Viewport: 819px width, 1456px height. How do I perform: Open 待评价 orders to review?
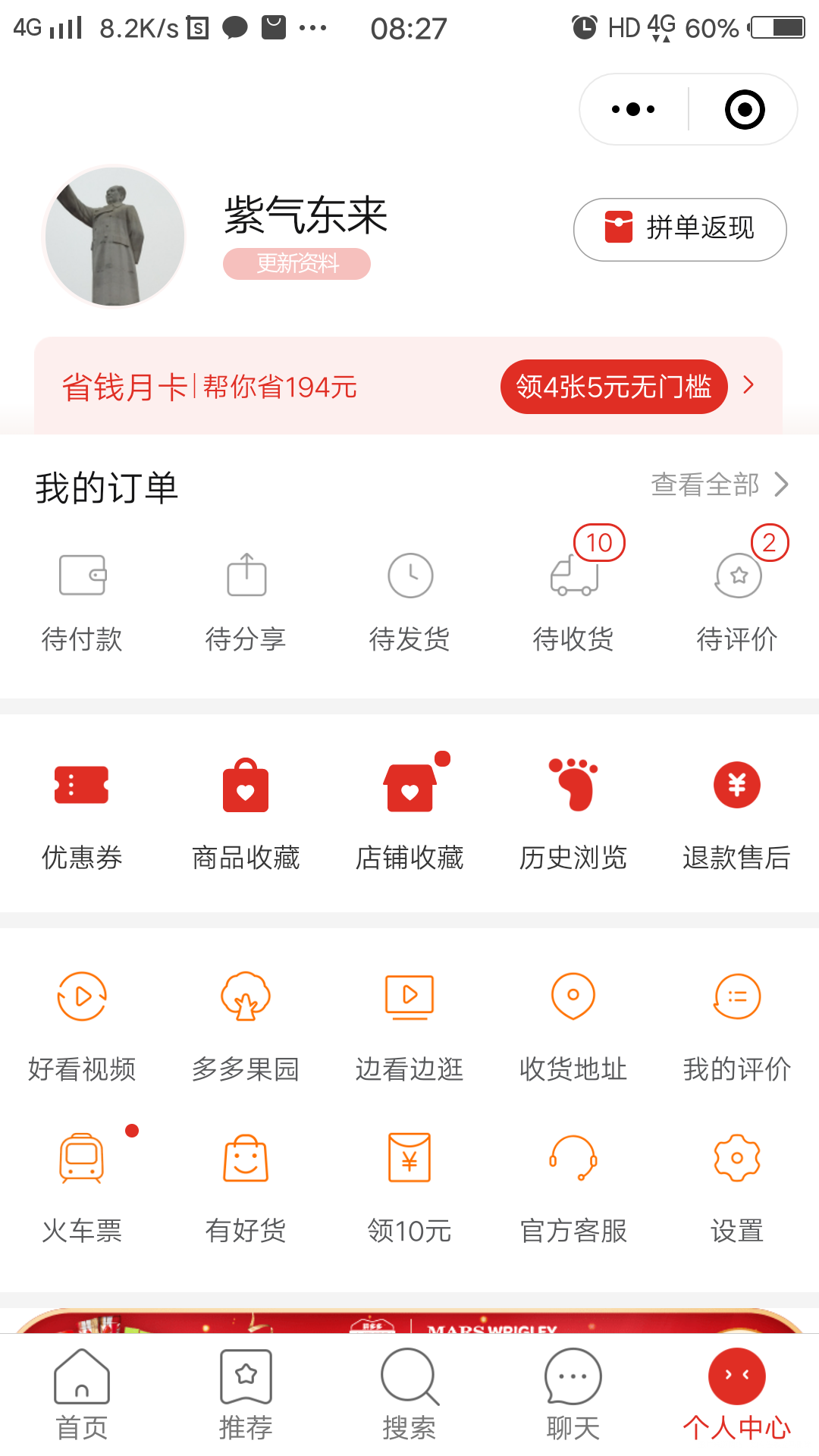tap(736, 599)
